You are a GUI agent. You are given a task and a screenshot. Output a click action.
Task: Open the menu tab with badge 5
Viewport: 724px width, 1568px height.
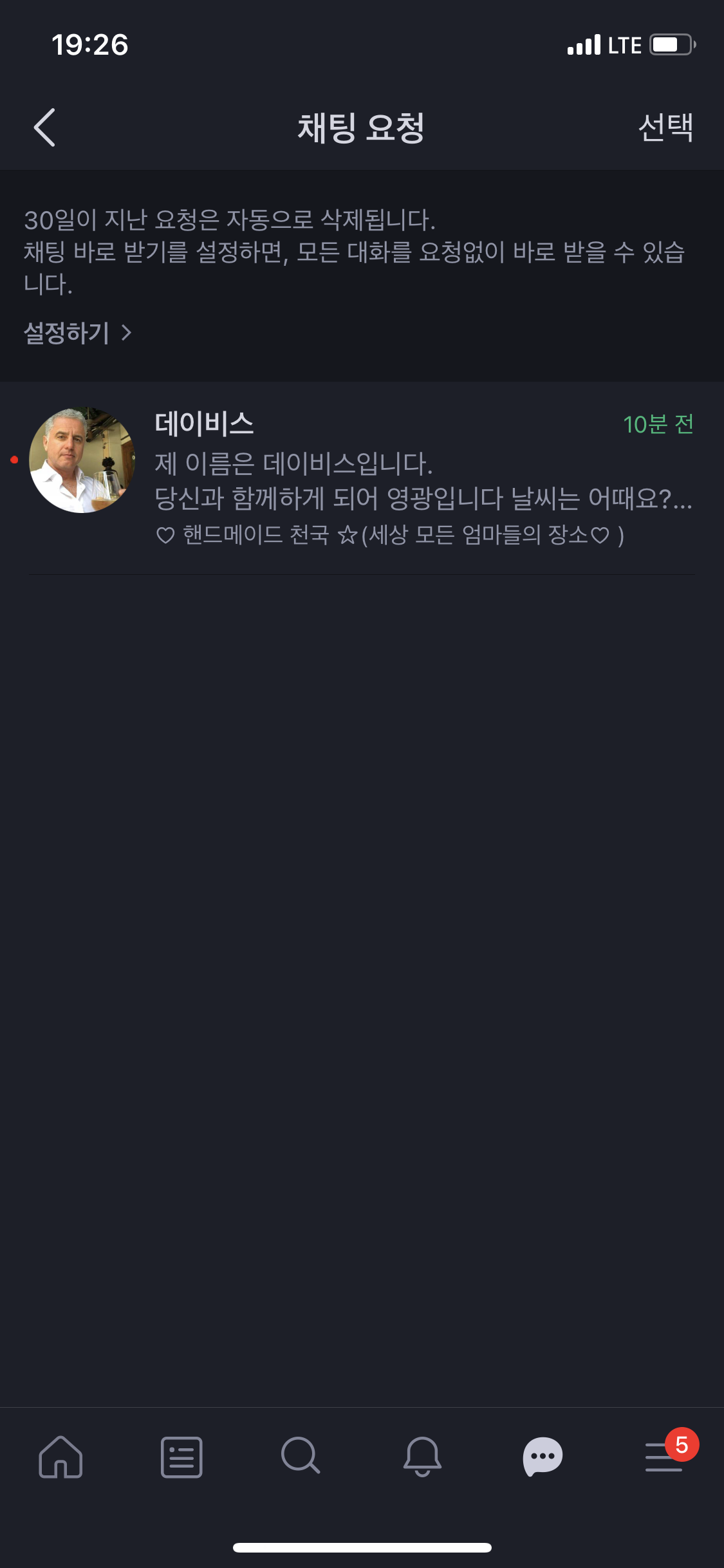pos(664,1457)
